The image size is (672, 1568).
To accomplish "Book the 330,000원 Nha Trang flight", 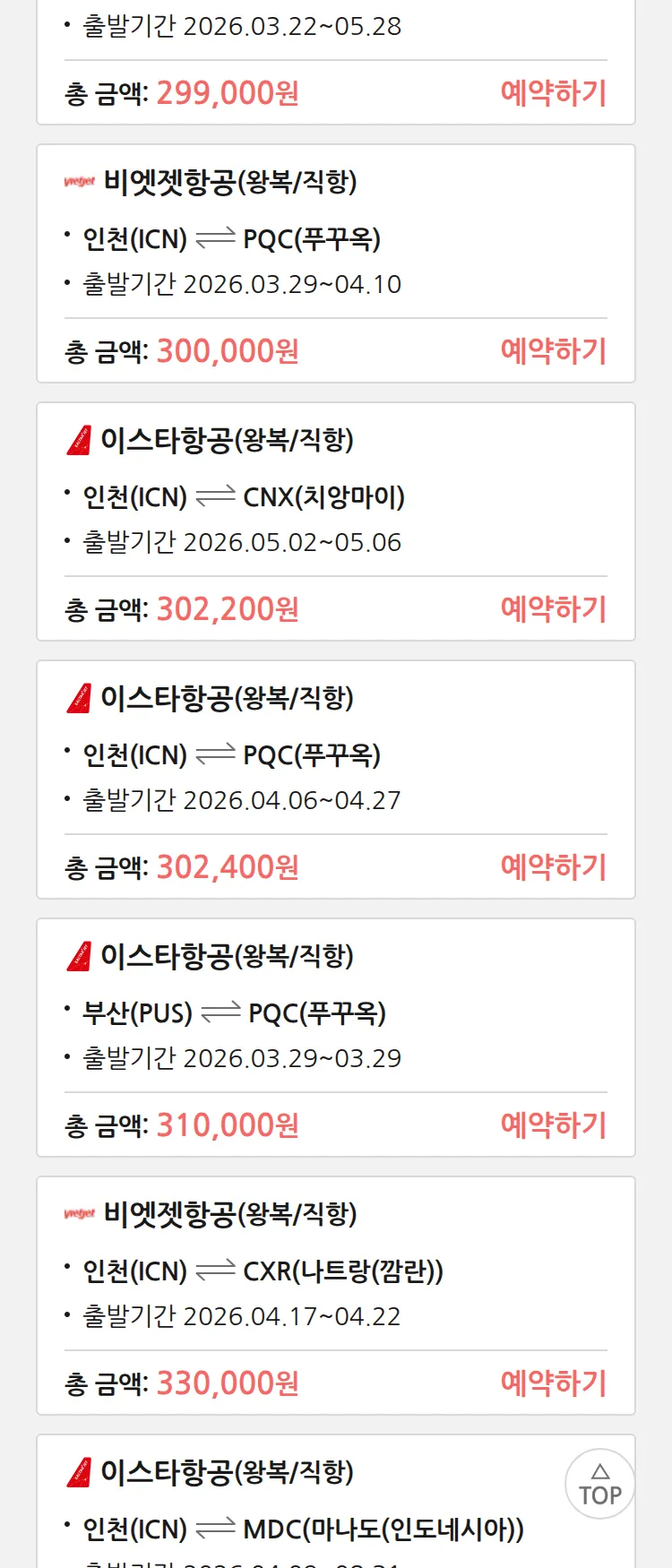I will coord(553,1383).
